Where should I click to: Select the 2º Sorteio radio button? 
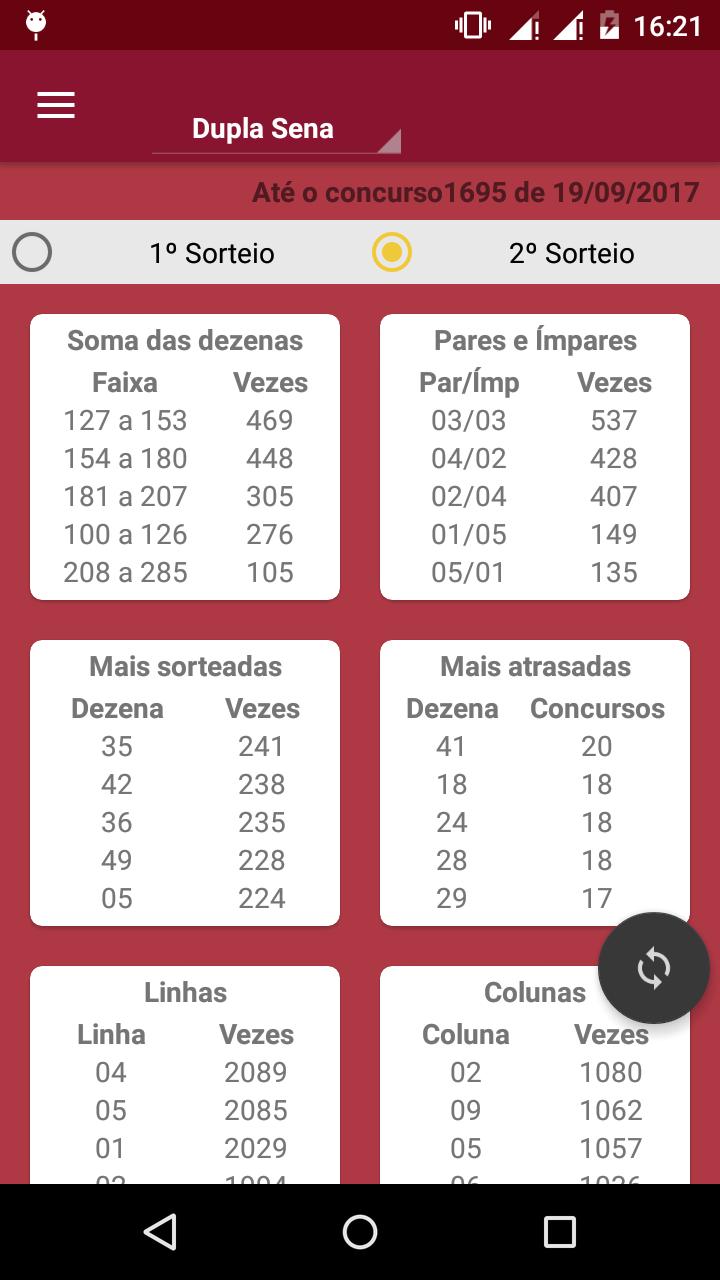392,253
